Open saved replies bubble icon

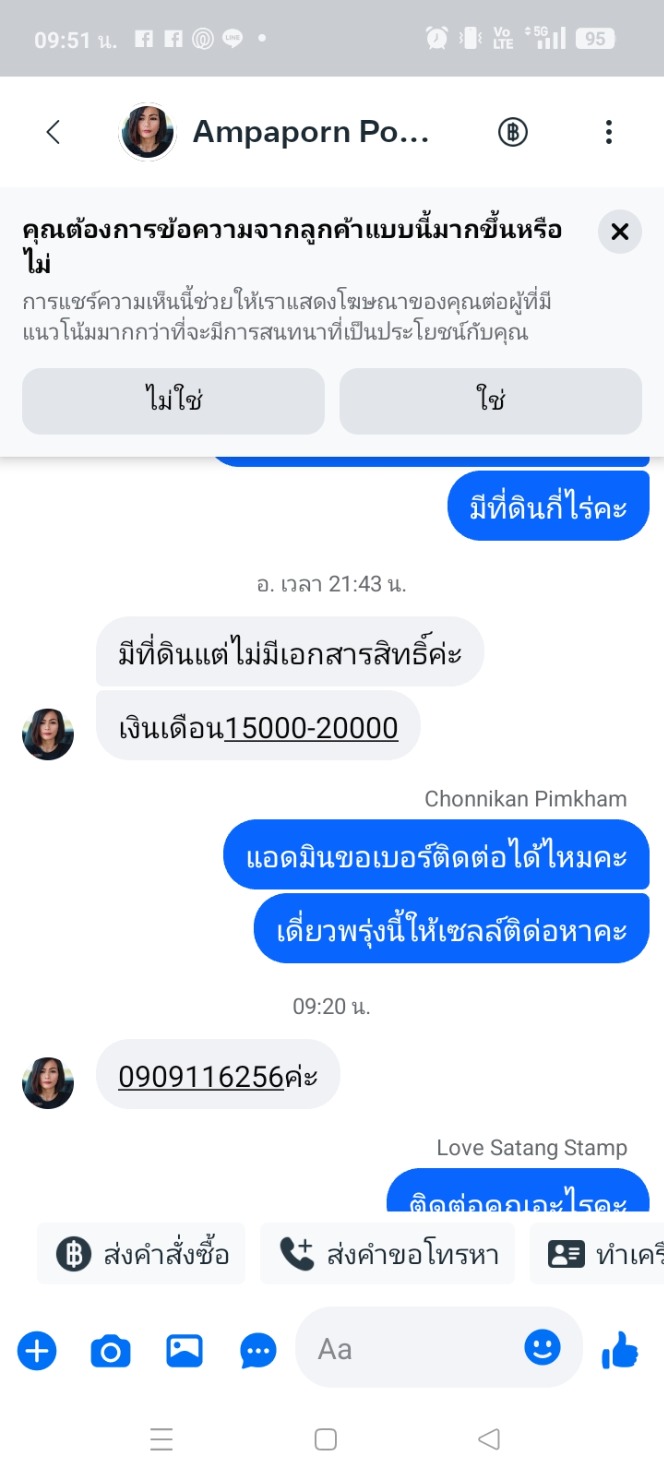[258, 1351]
